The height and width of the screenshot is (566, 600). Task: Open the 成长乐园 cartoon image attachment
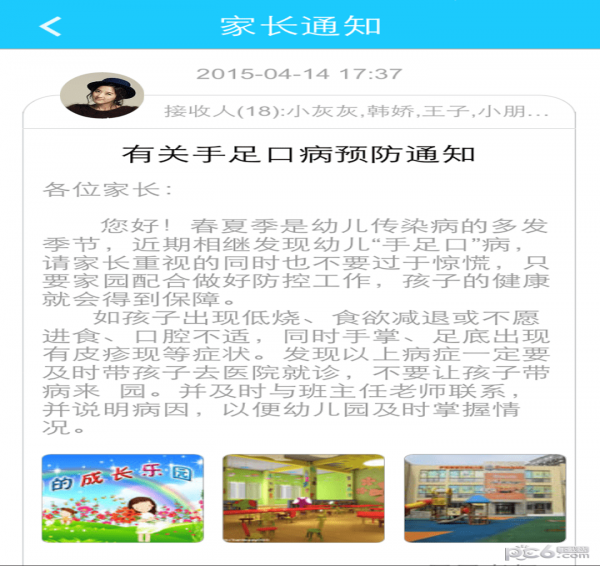tap(122, 499)
